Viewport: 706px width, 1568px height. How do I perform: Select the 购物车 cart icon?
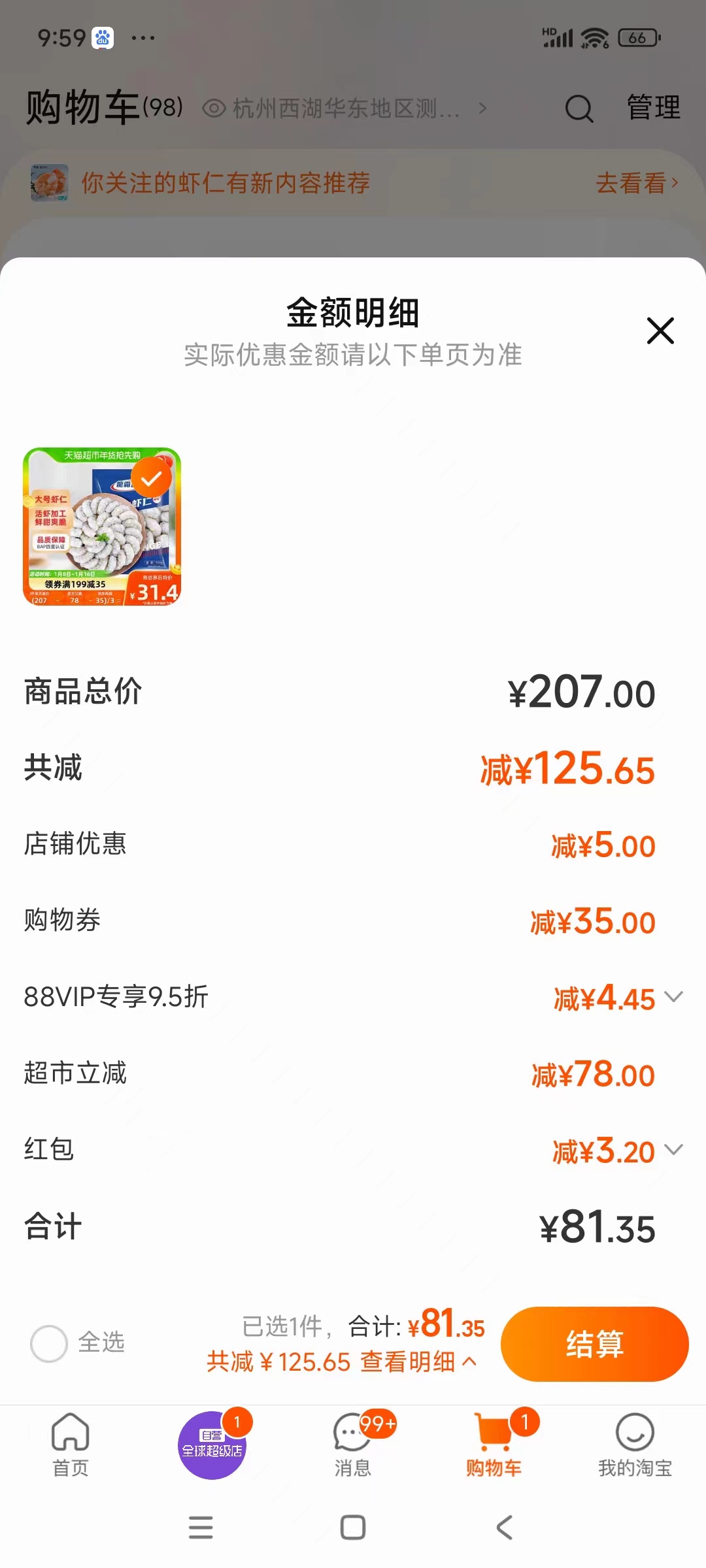[494, 1432]
